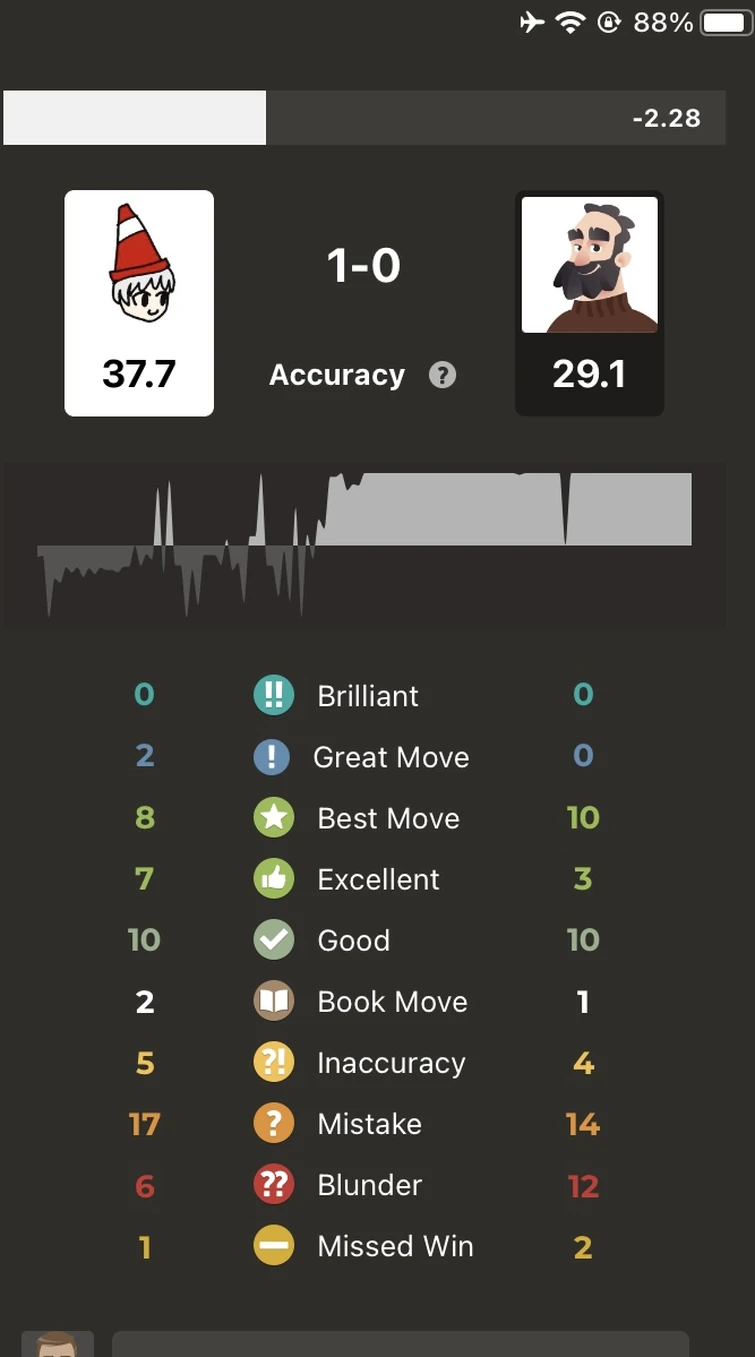Select the Great Move icon

tap(273, 756)
